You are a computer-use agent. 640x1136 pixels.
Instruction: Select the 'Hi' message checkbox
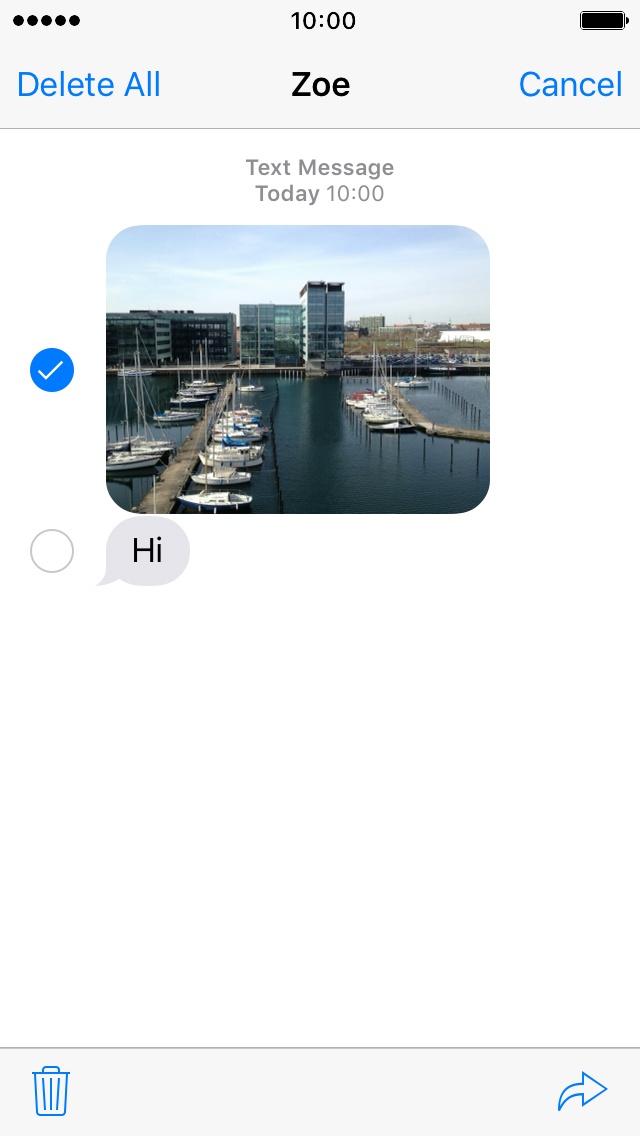point(52,551)
